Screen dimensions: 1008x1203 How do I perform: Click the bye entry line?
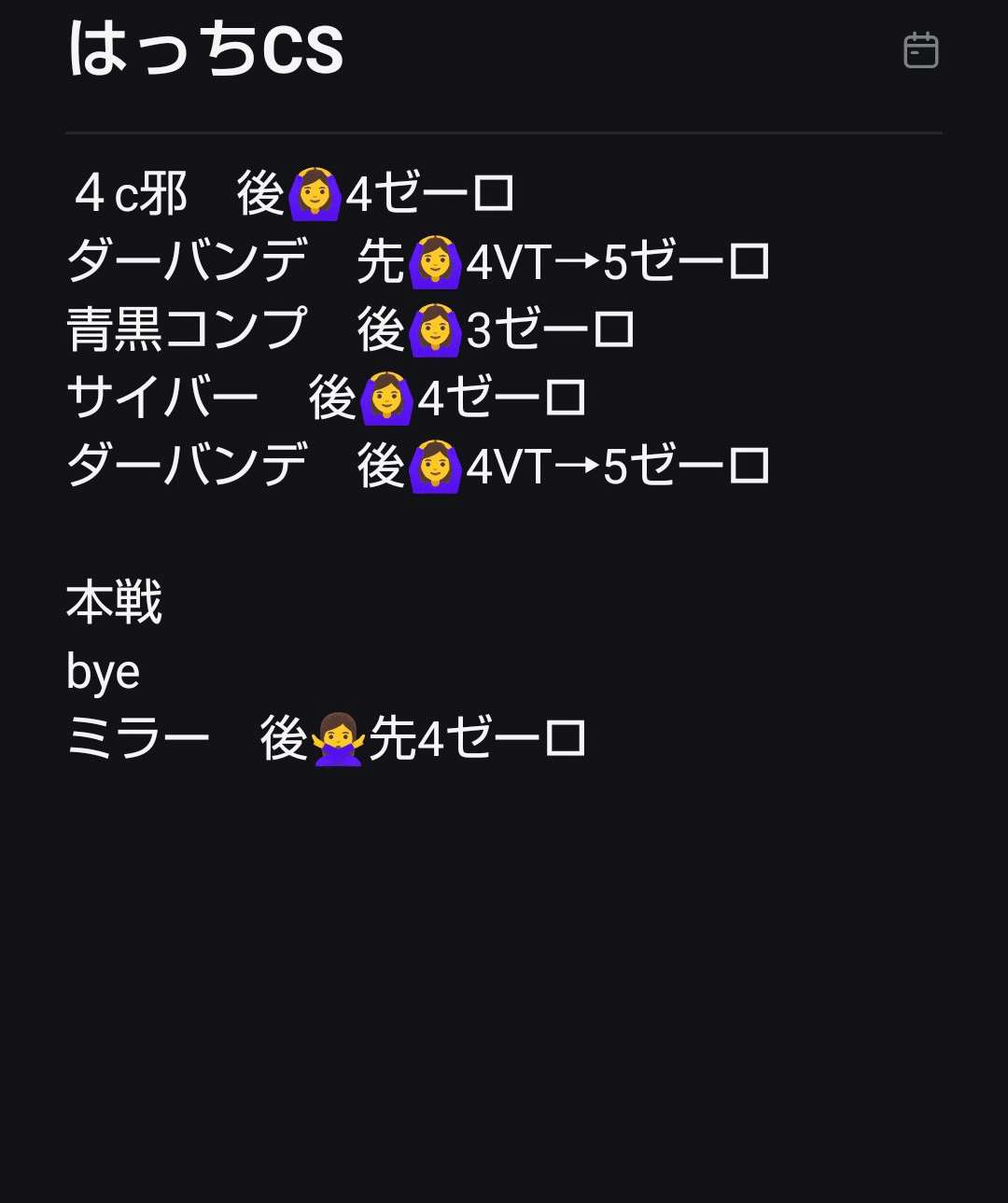[103, 670]
